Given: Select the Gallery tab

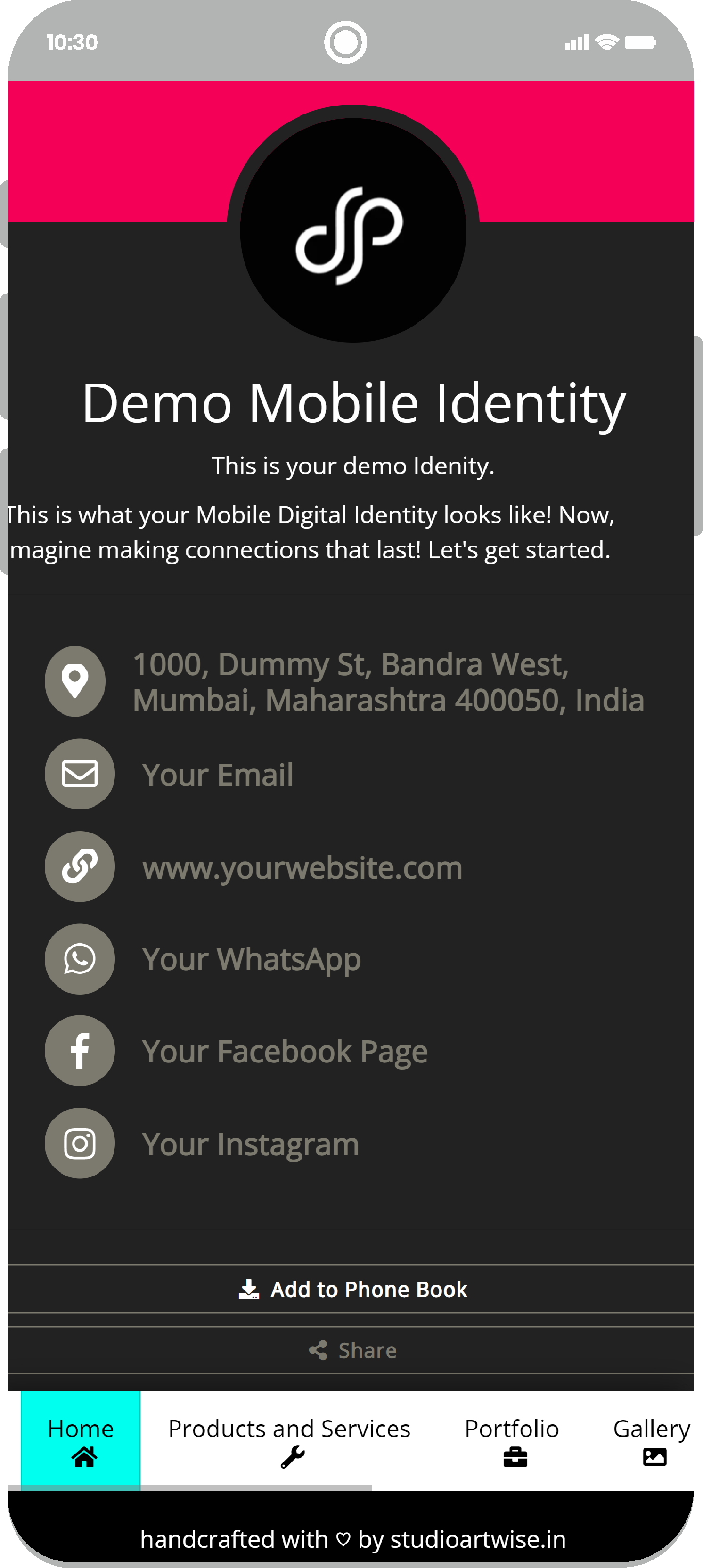Looking at the screenshot, I should (651, 1440).
